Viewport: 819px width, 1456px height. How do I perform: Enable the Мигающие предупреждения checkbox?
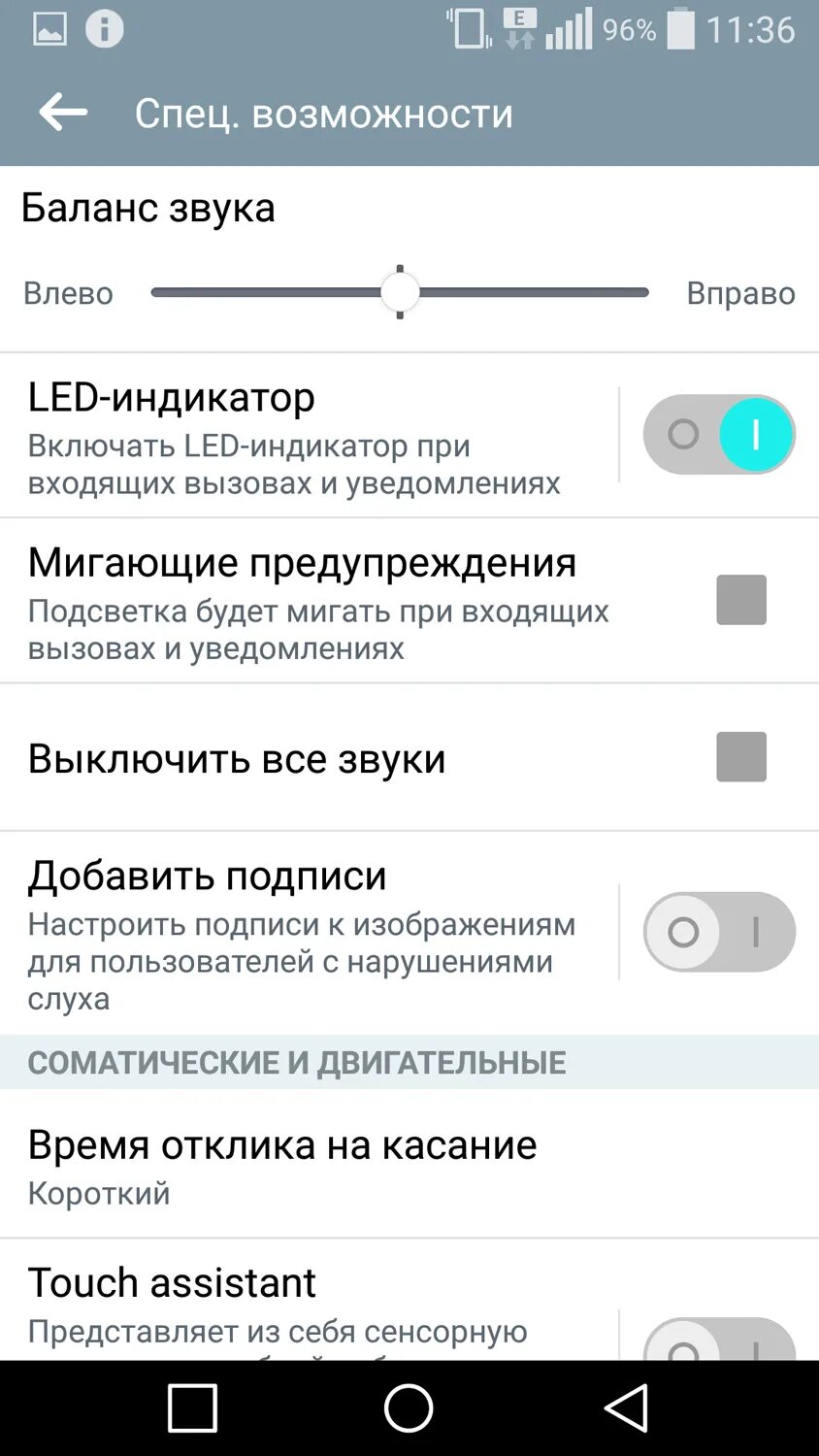click(740, 600)
